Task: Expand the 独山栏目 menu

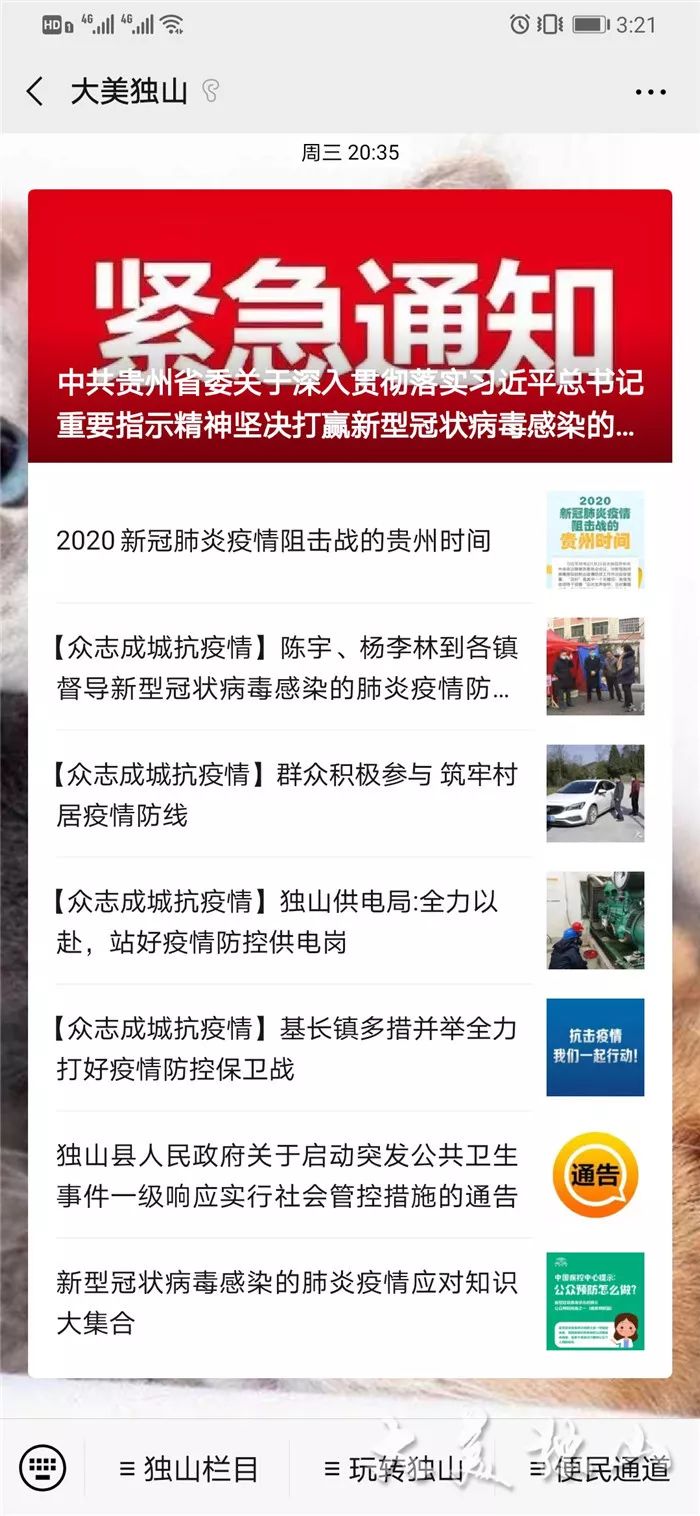Action: pyautogui.click(x=188, y=1469)
